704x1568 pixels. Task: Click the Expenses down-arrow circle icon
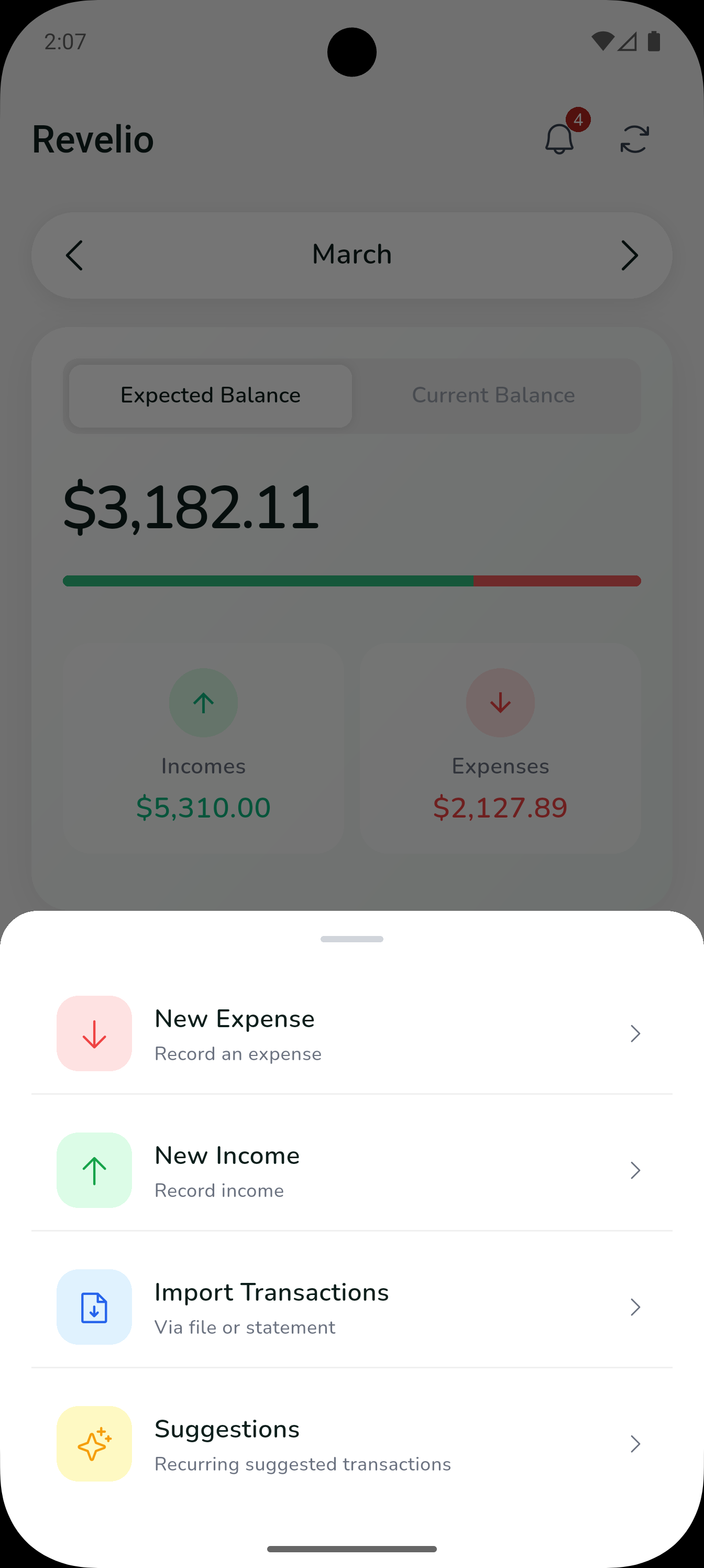click(500, 702)
